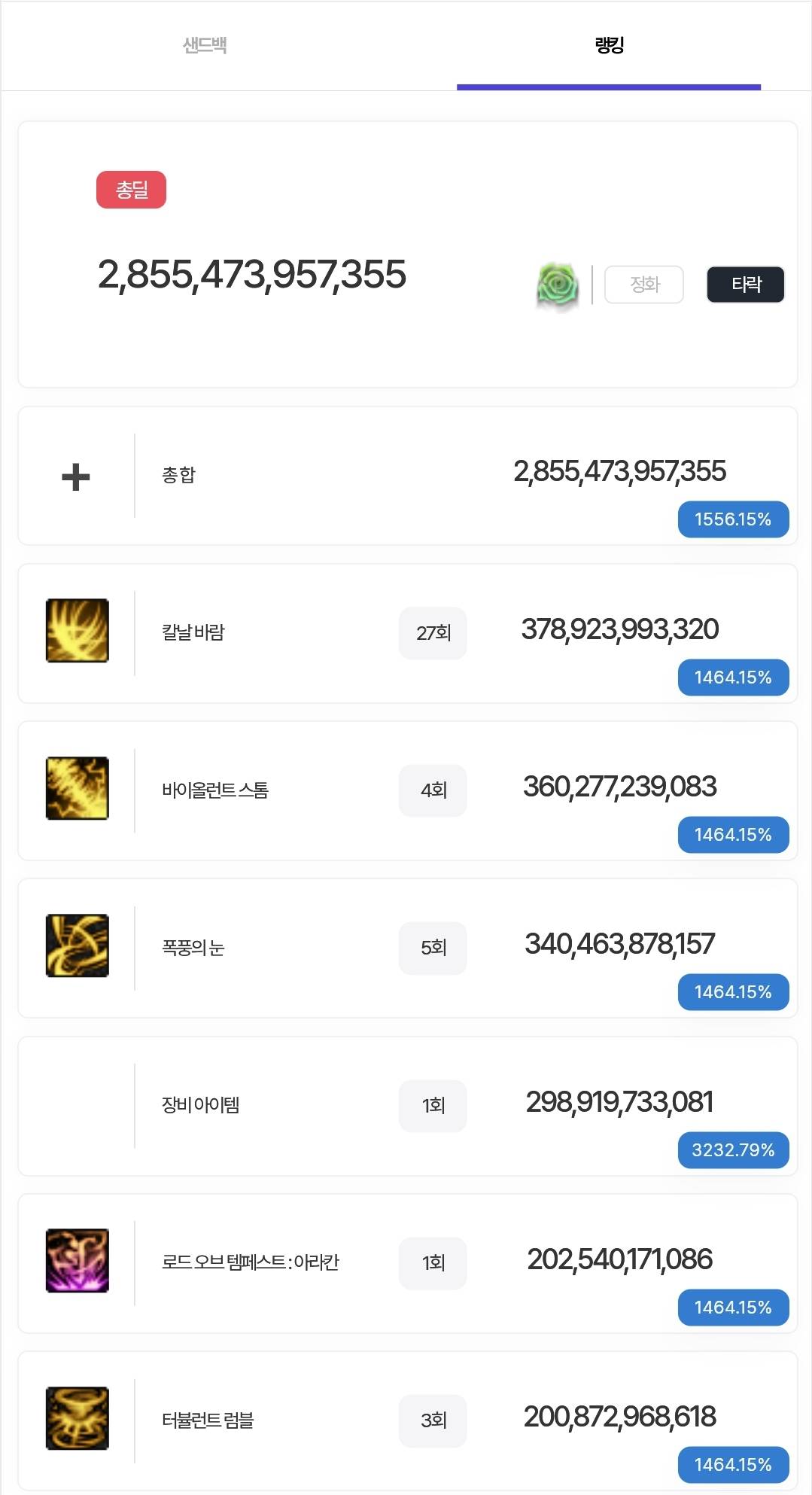Expand the 총합 row with plus icon

[x=76, y=477]
